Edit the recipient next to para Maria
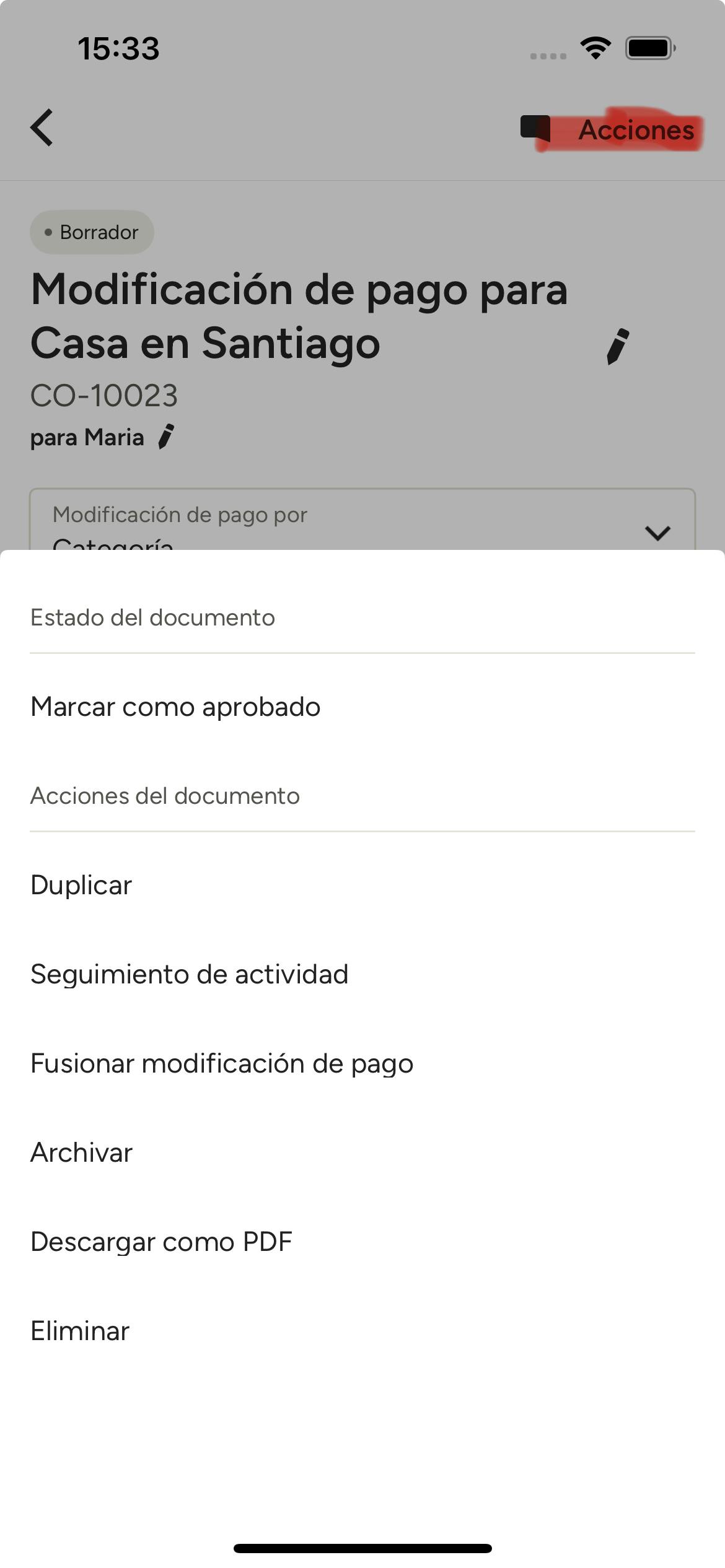The image size is (725, 1568). click(x=166, y=437)
